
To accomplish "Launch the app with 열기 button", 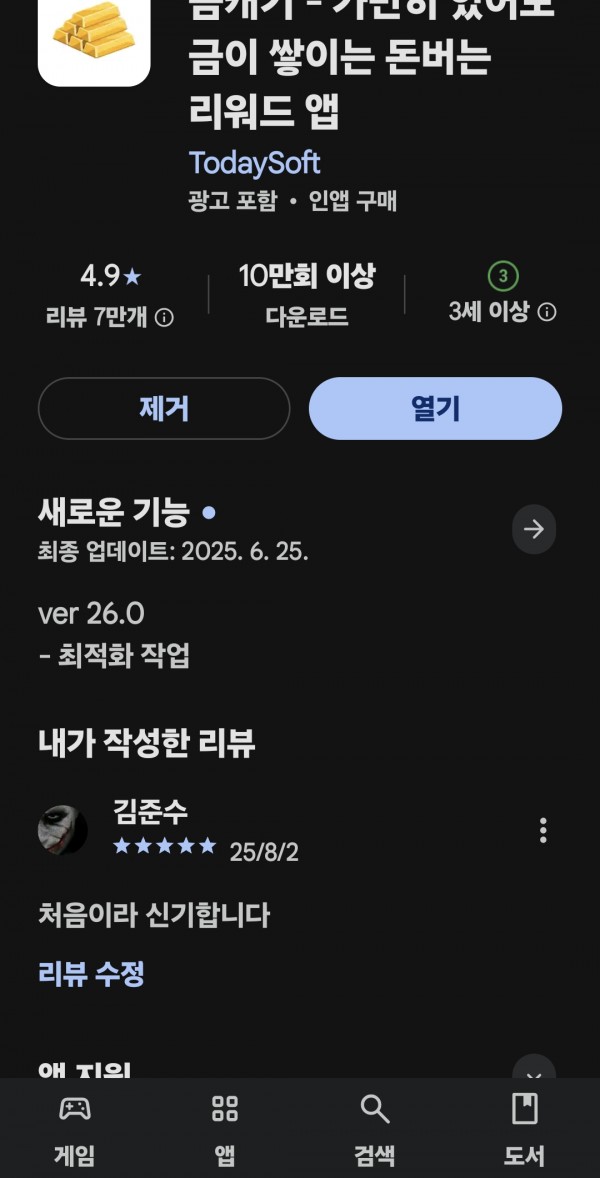I will (435, 408).
